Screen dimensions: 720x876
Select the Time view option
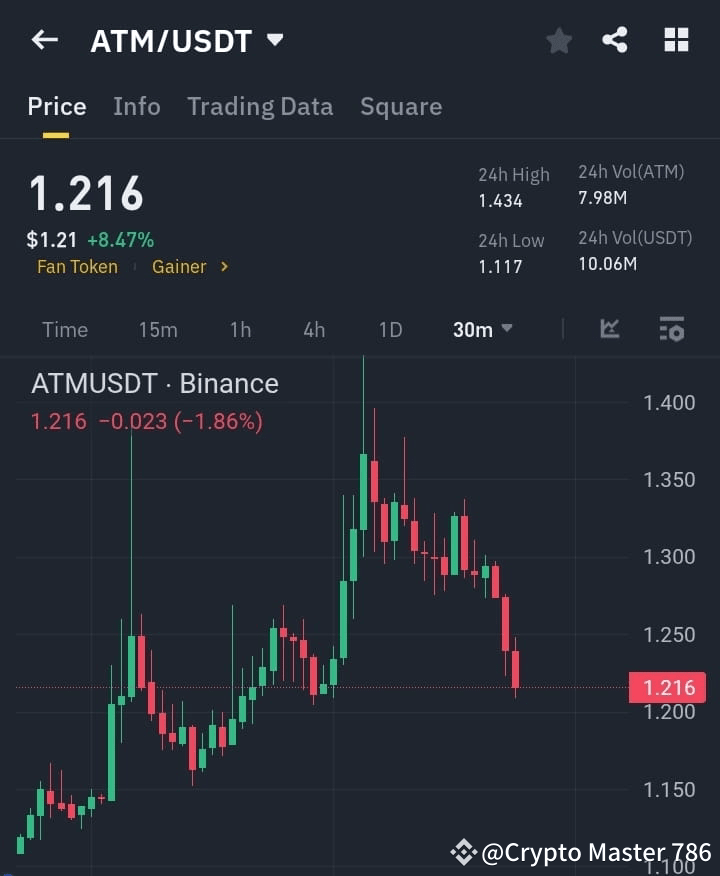point(64,329)
